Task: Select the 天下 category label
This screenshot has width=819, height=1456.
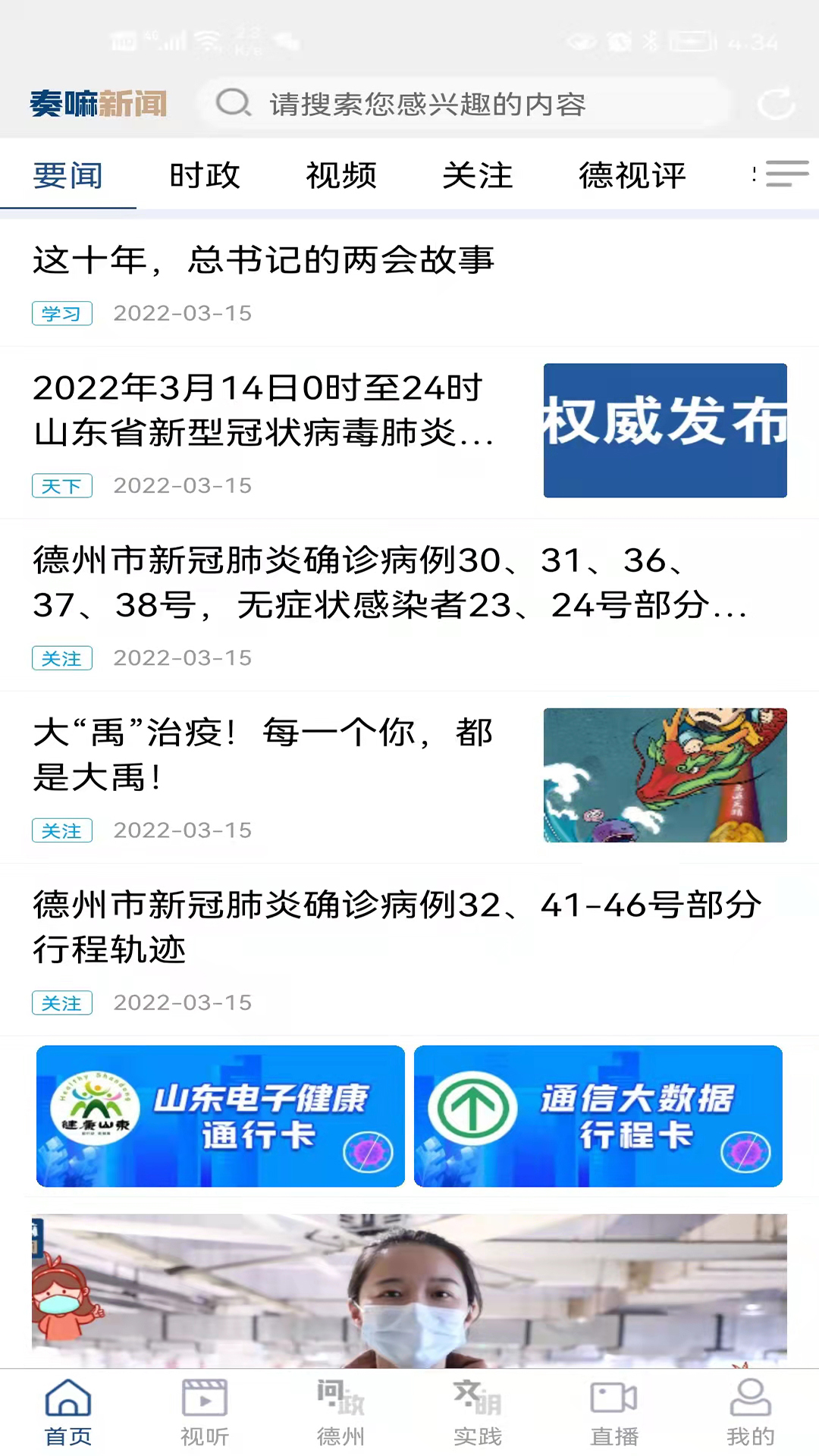Action: [x=62, y=486]
